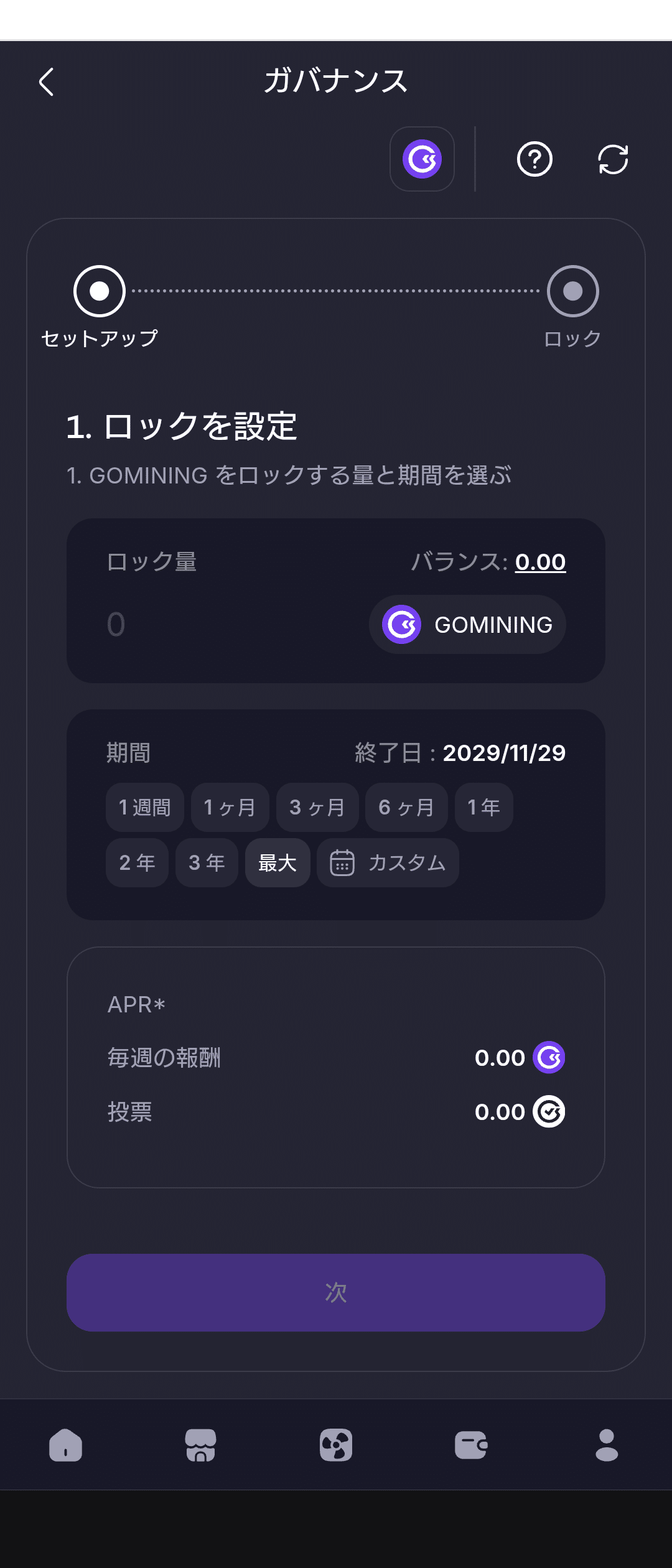The width and height of the screenshot is (672, 1568).
Task: Select the 1年 lock period
Action: coord(483,807)
